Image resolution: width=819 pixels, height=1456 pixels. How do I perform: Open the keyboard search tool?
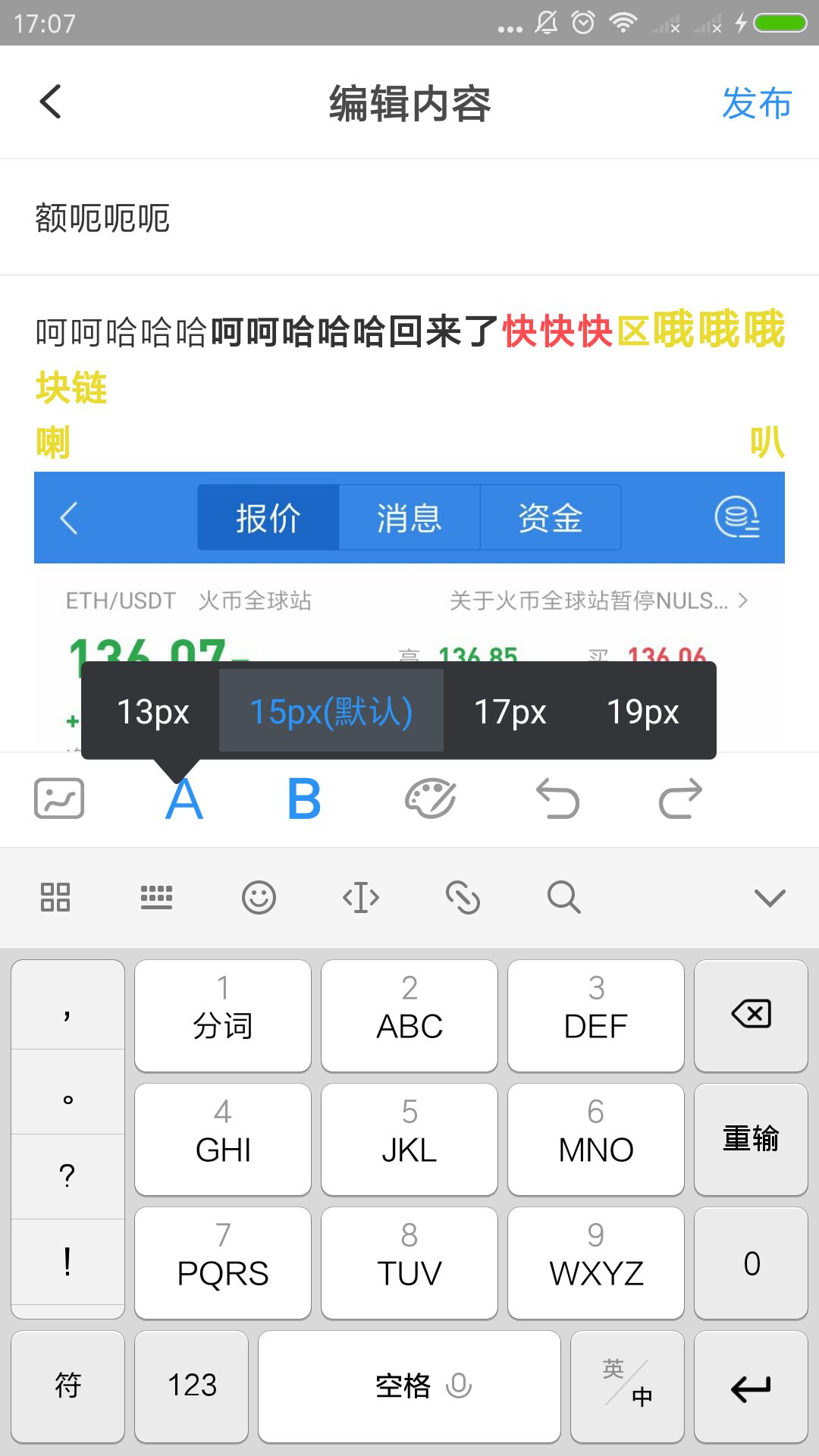coord(563,898)
